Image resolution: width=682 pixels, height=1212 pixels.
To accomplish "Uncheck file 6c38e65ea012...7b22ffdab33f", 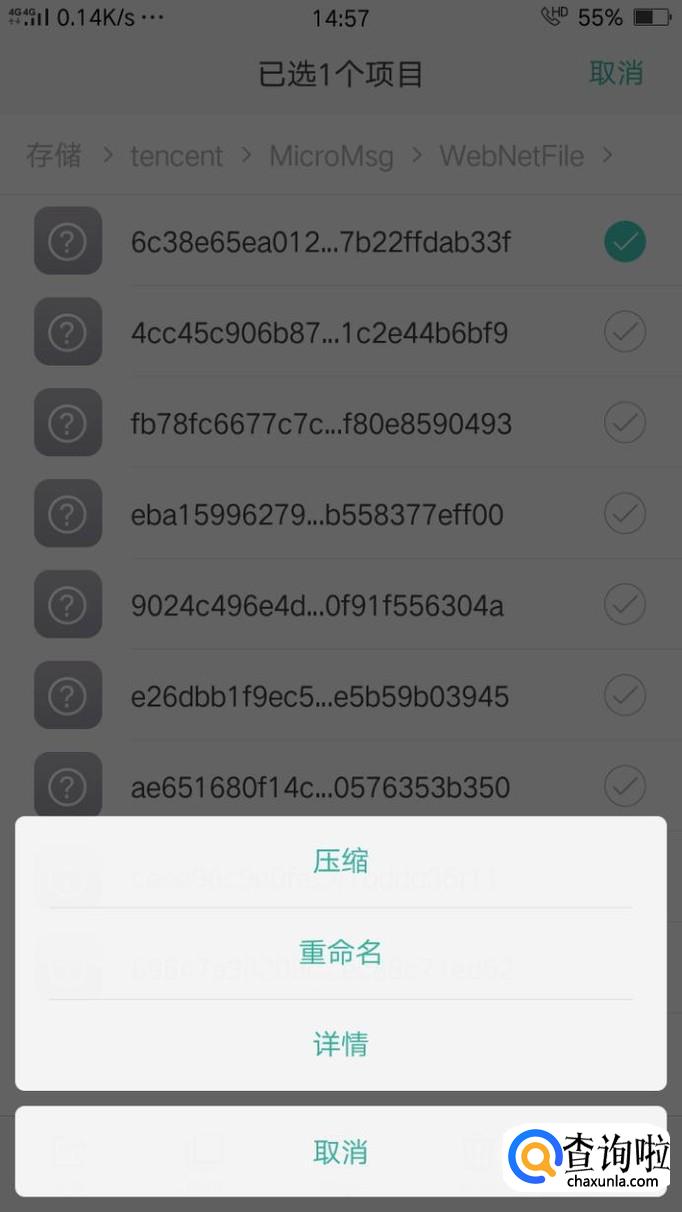I will pyautogui.click(x=625, y=241).
